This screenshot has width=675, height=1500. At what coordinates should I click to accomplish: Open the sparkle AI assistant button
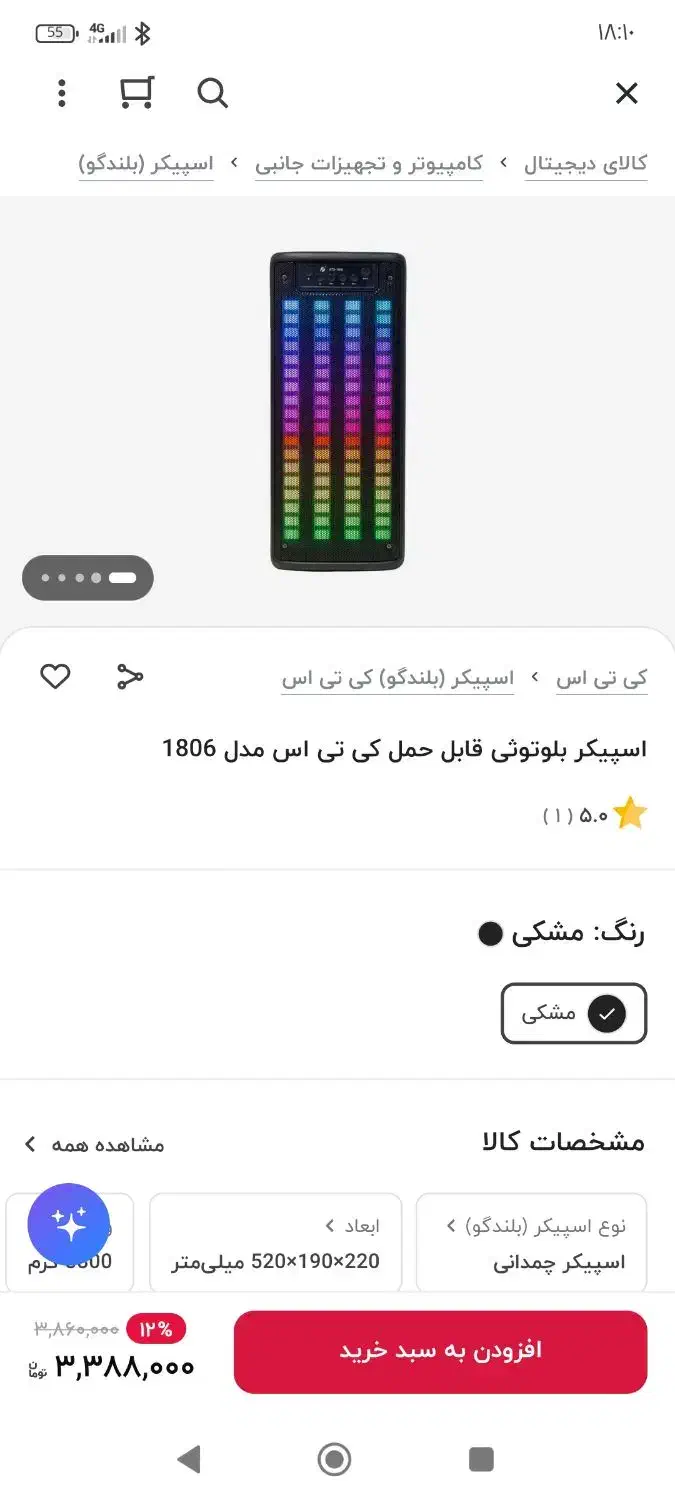(x=68, y=1224)
